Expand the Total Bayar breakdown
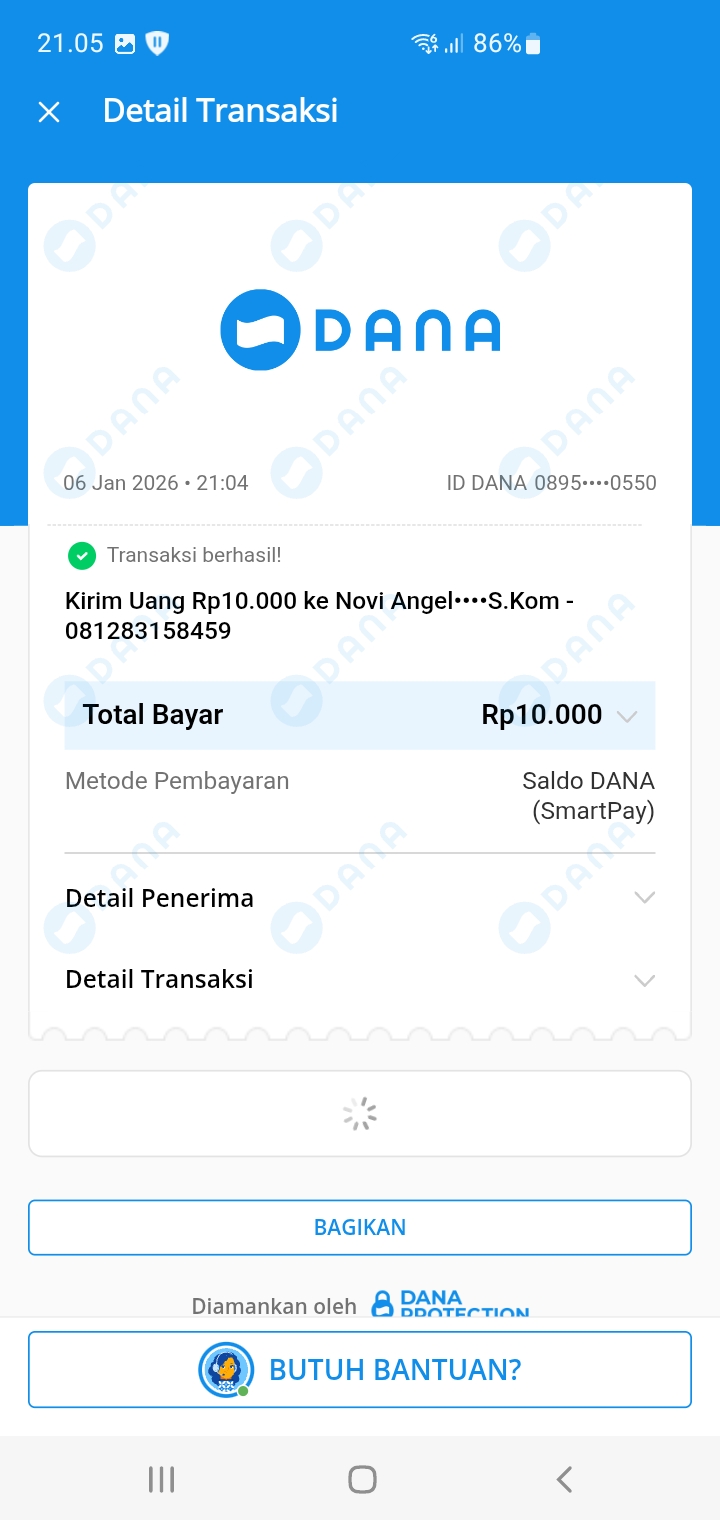This screenshot has width=720, height=1520. point(627,716)
